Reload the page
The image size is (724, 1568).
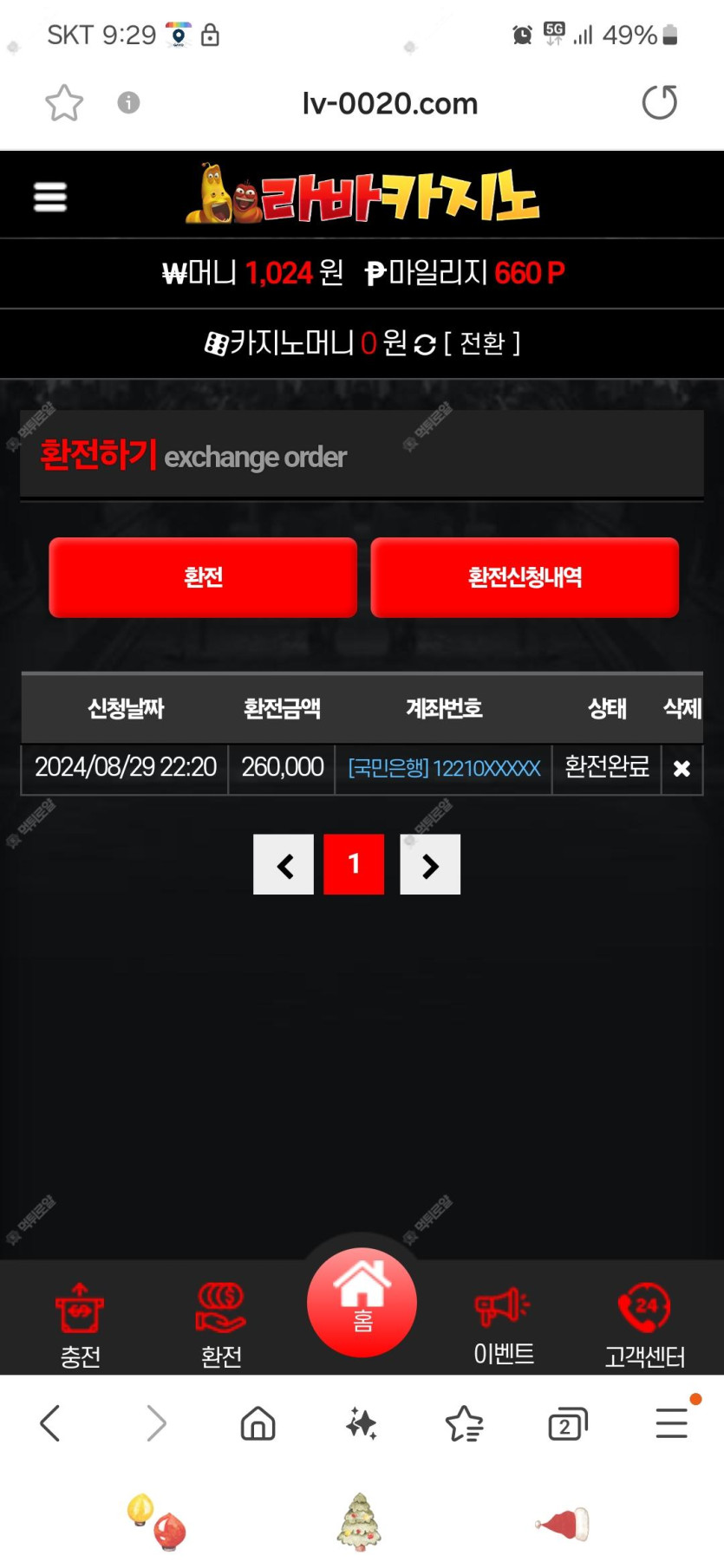pos(659,102)
